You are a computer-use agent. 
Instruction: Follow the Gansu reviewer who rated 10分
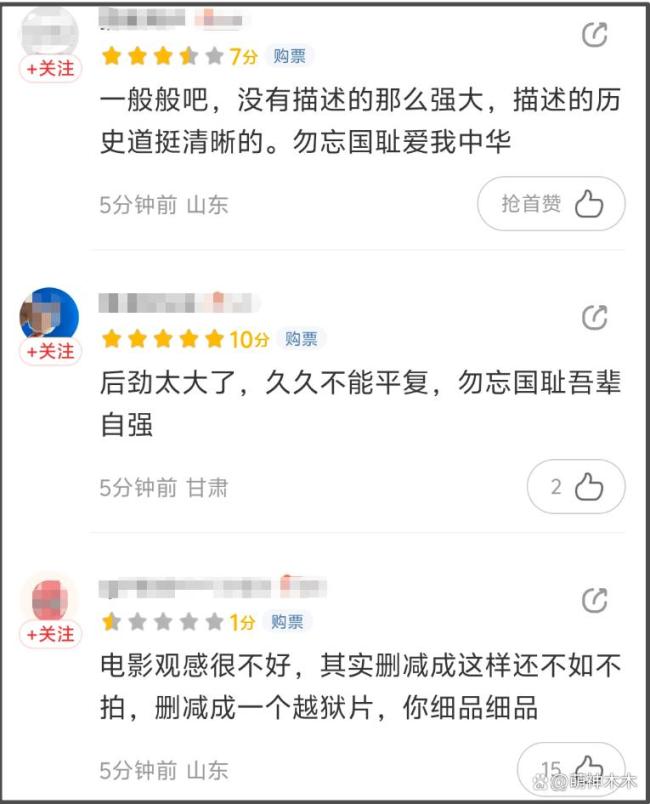[50, 351]
